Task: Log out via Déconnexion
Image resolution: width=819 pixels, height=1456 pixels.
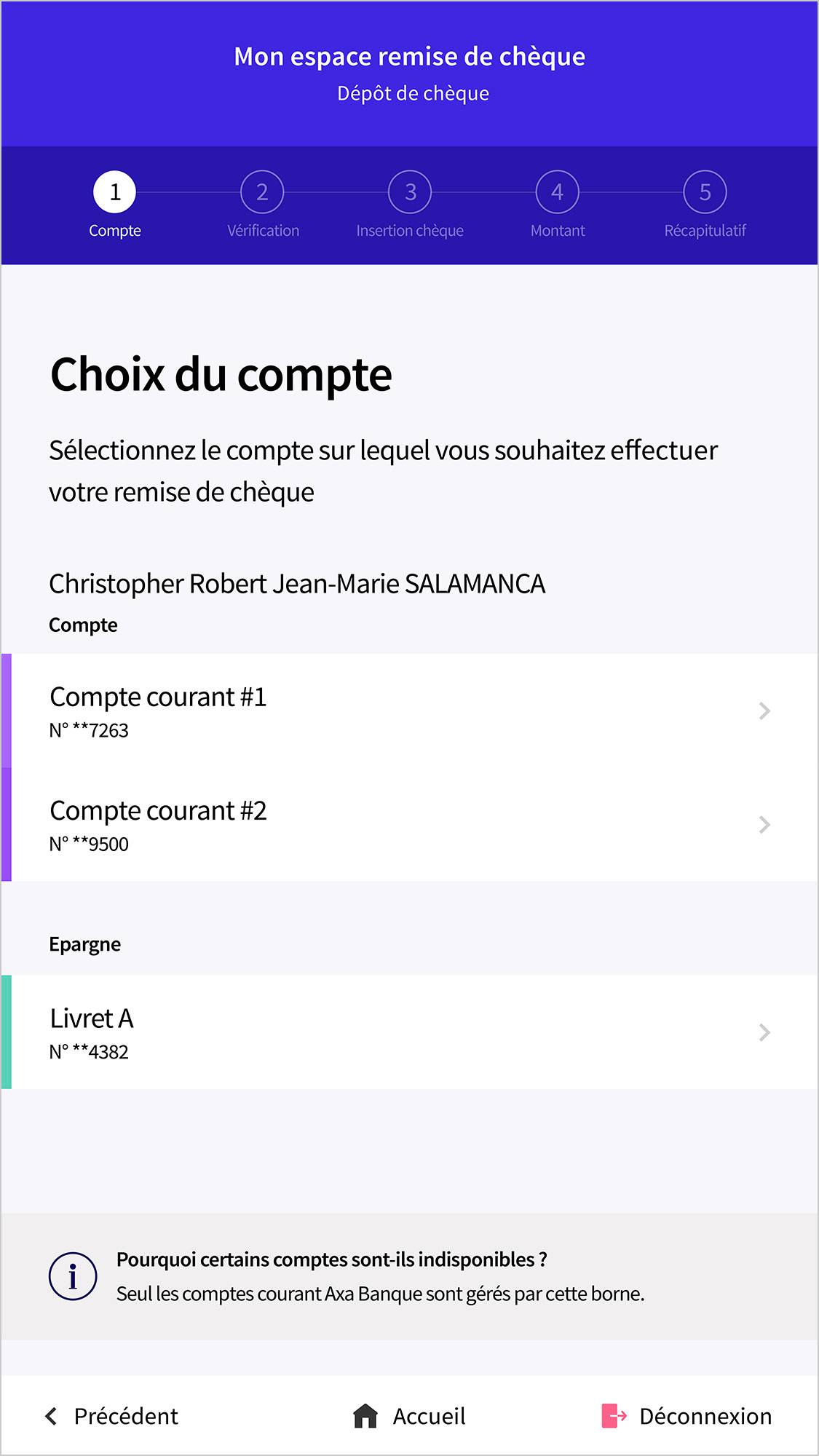Action: pos(687,1416)
